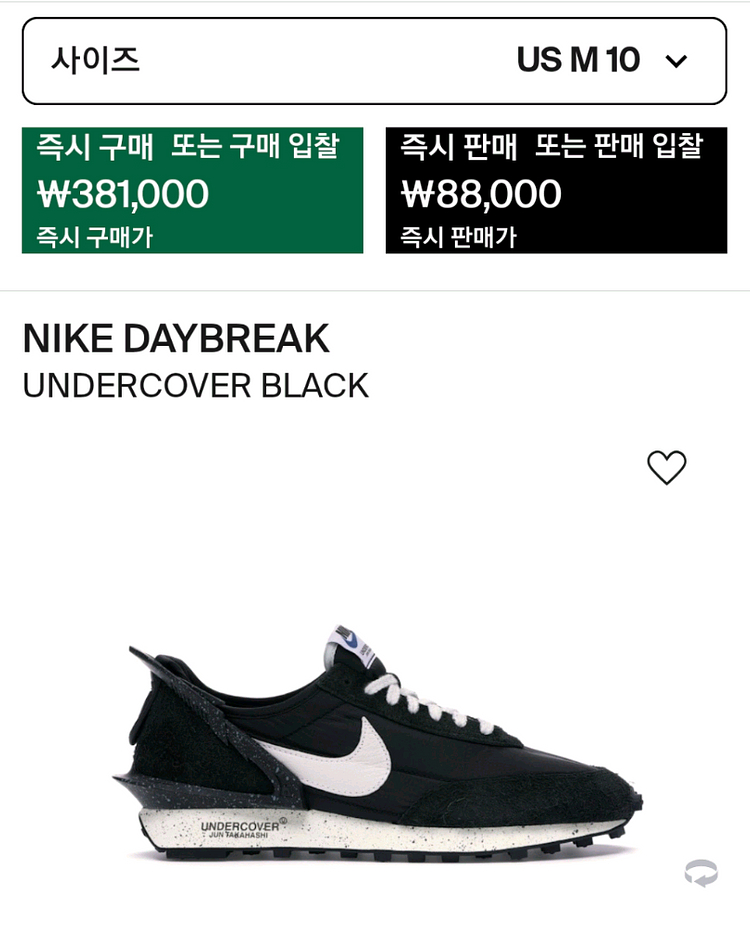Select the ₩381,000 instant purchase option
The width and height of the screenshot is (750, 948).
click(192, 192)
